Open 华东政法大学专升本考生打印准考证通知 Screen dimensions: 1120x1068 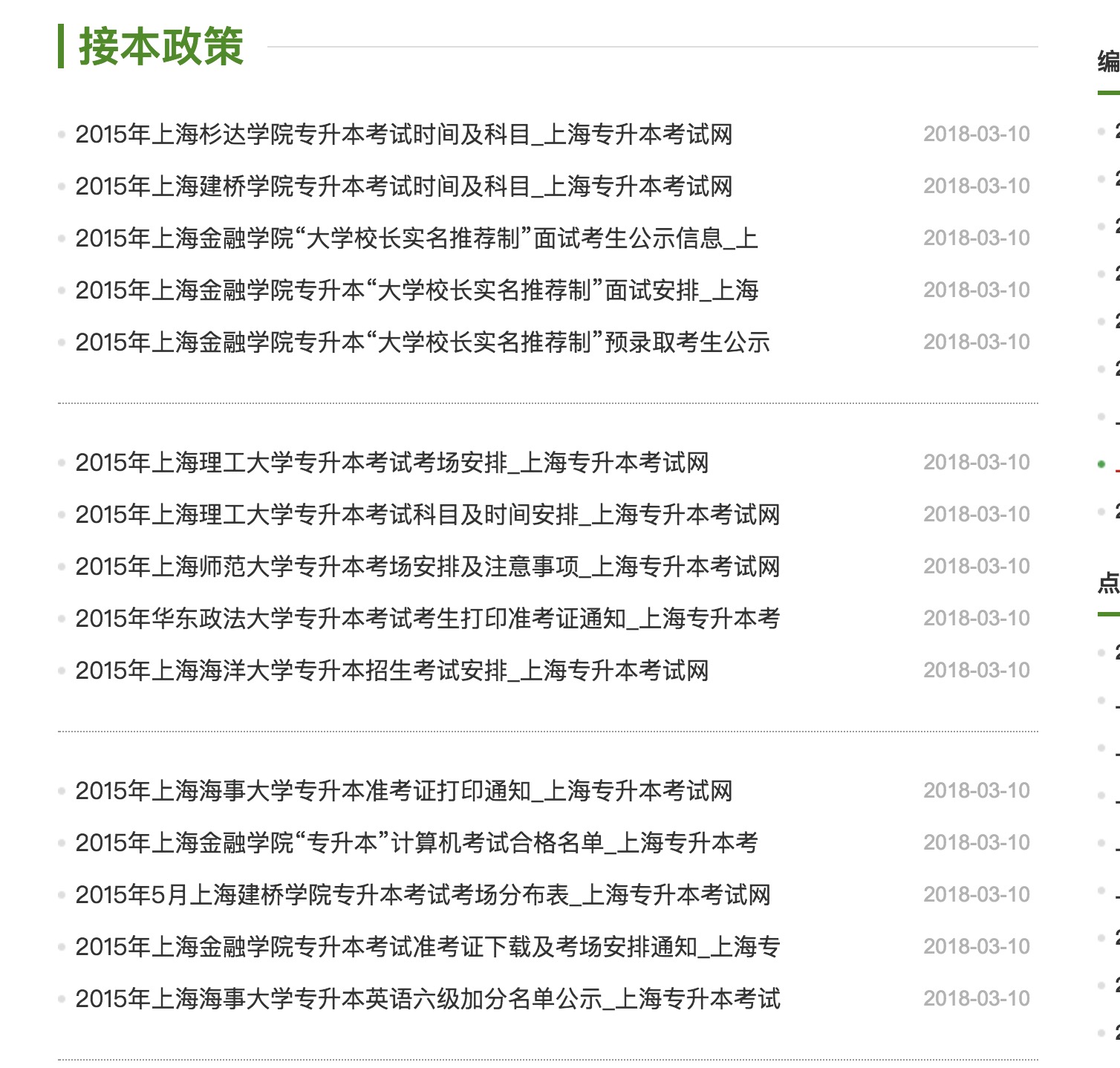427,619
